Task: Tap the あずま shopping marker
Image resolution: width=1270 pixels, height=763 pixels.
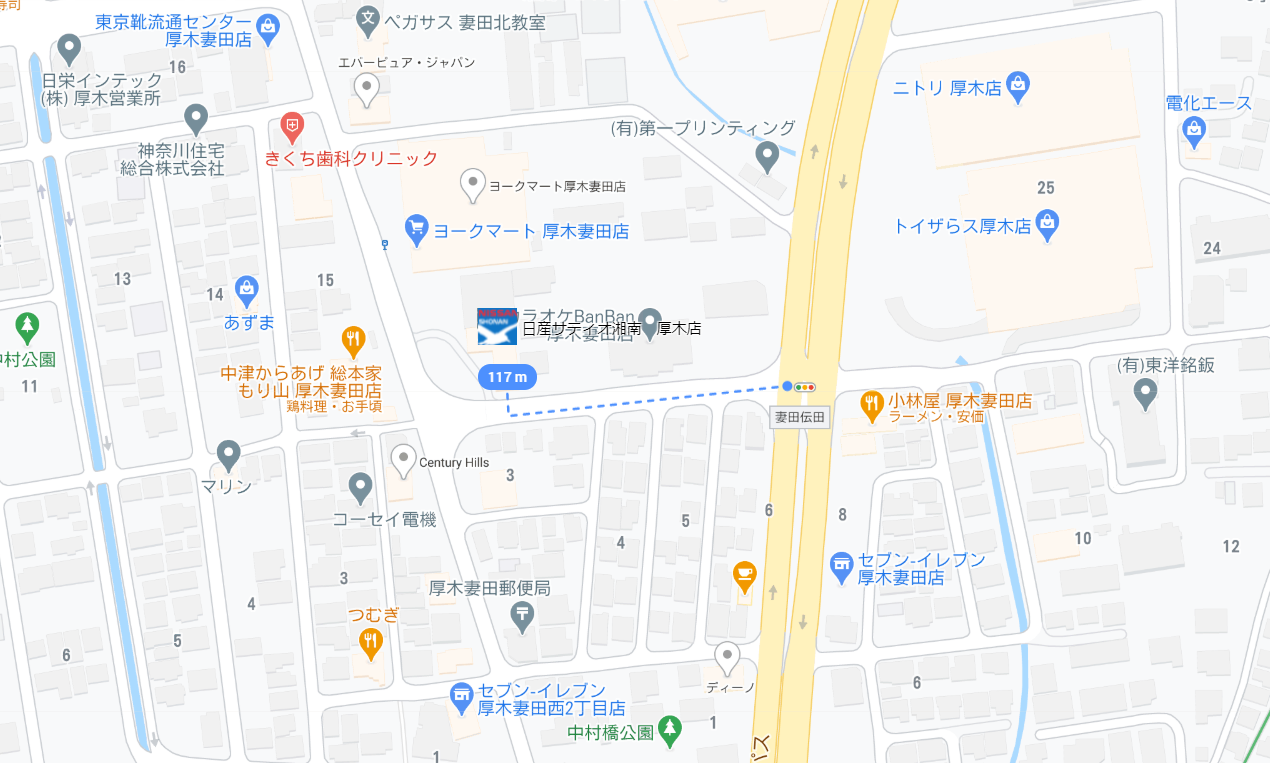Action: point(247,291)
